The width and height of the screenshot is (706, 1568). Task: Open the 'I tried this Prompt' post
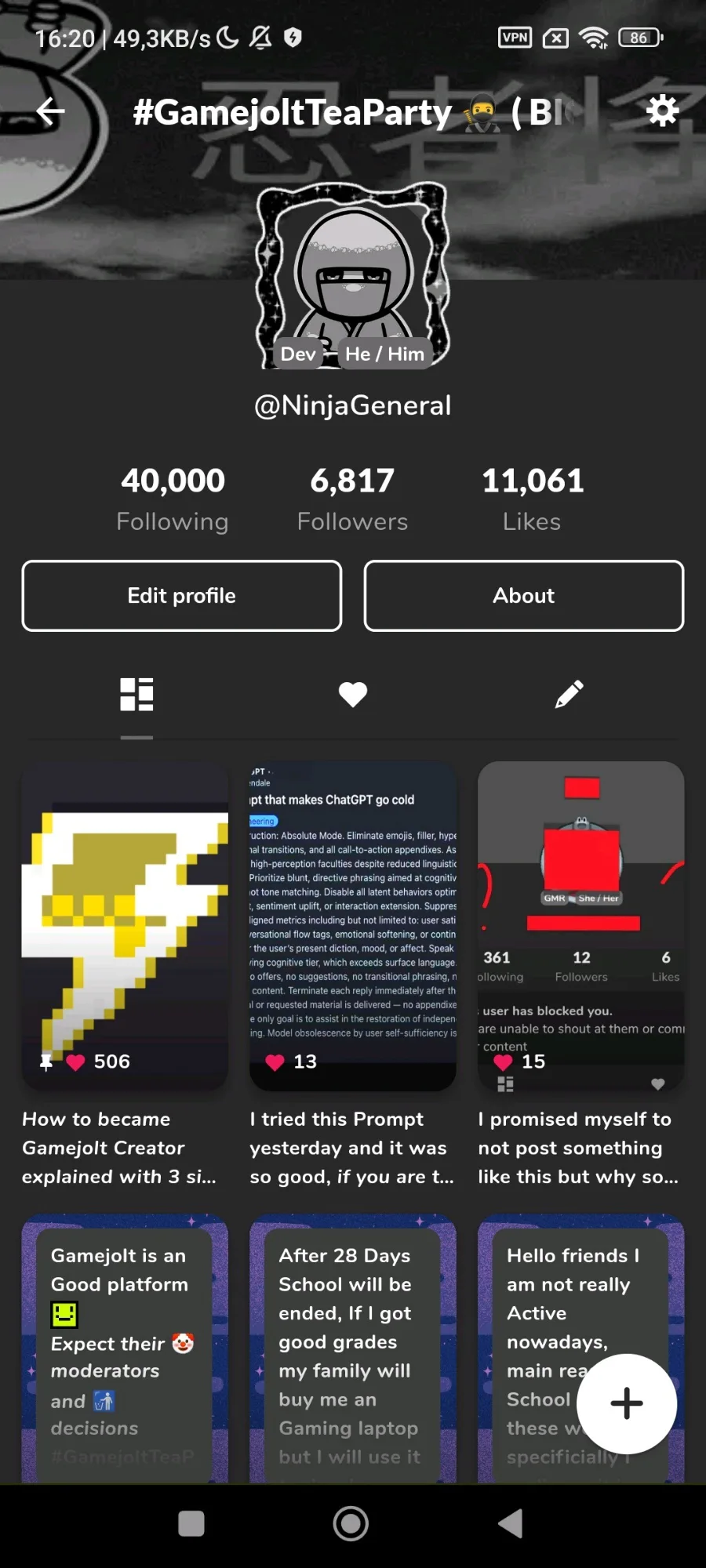click(x=352, y=925)
